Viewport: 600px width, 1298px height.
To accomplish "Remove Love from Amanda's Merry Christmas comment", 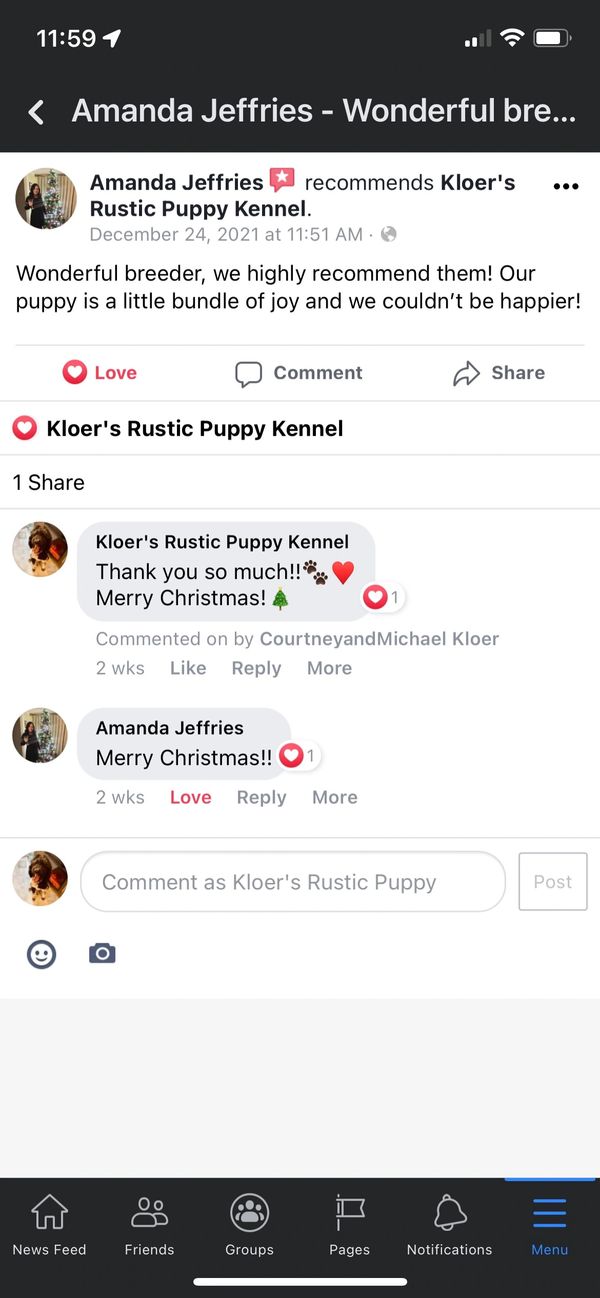I will point(190,797).
